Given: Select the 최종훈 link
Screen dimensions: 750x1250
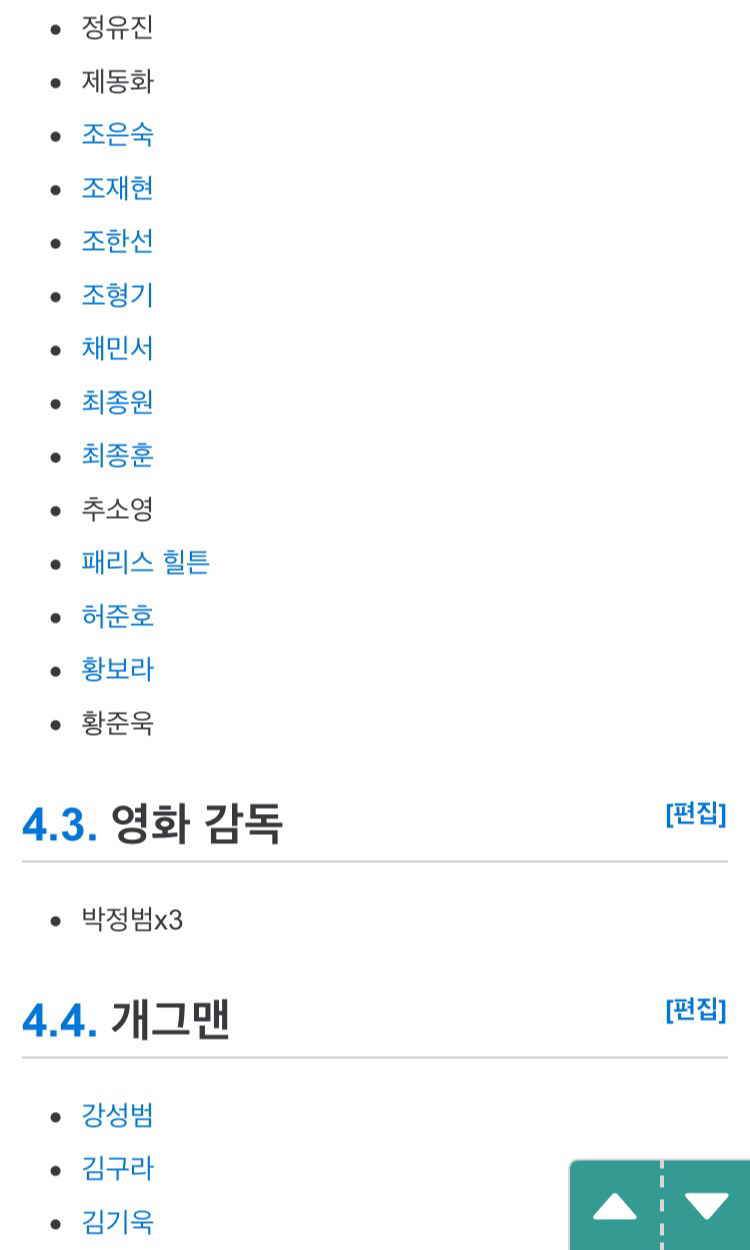Looking at the screenshot, I should (117, 456).
